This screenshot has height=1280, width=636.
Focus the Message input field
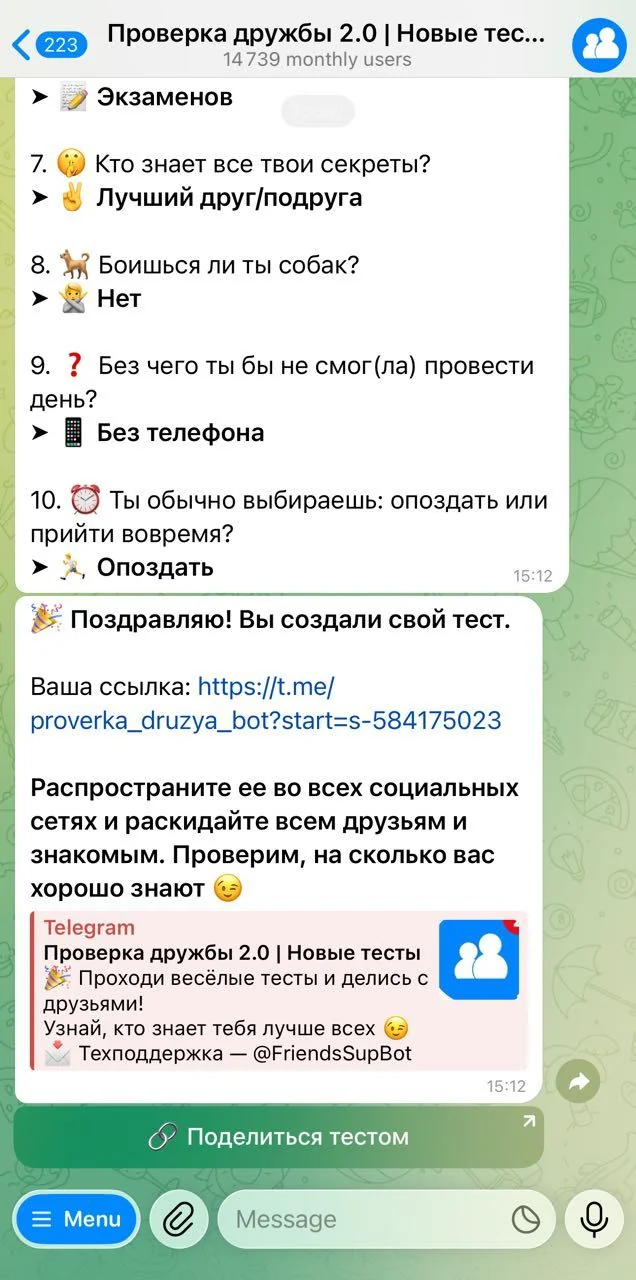pos(365,1219)
